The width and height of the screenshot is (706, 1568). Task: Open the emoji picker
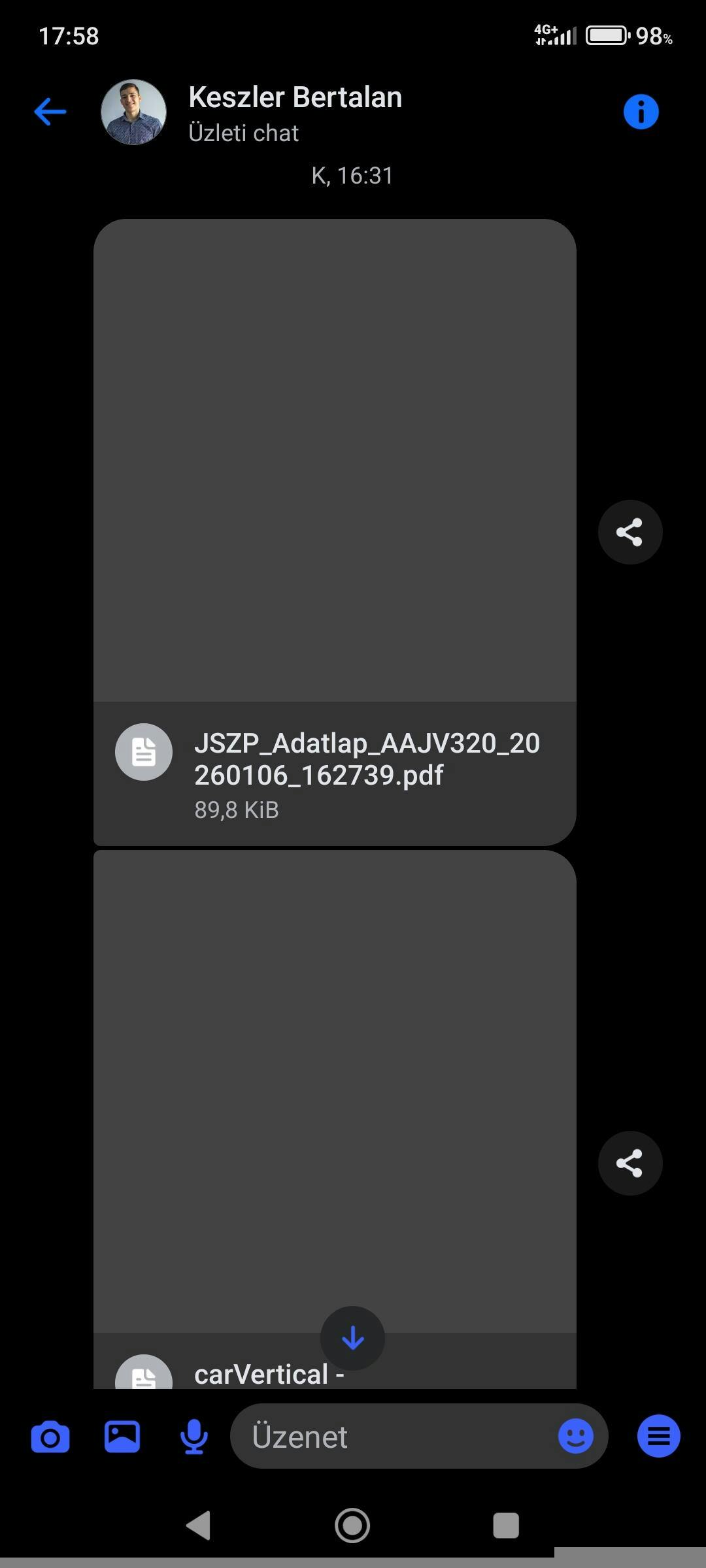coord(575,1437)
